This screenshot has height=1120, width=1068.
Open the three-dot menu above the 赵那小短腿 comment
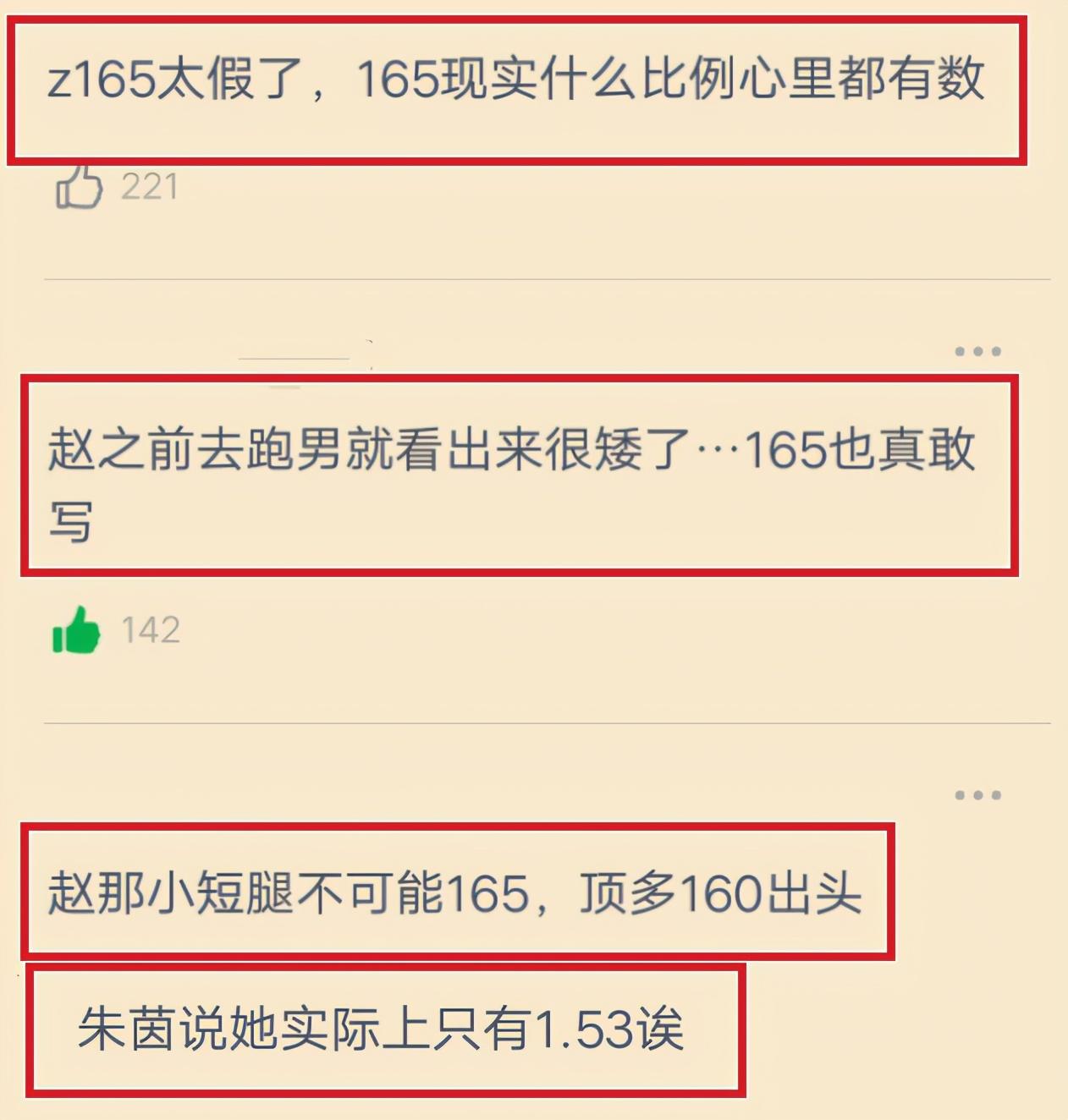[x=977, y=795]
